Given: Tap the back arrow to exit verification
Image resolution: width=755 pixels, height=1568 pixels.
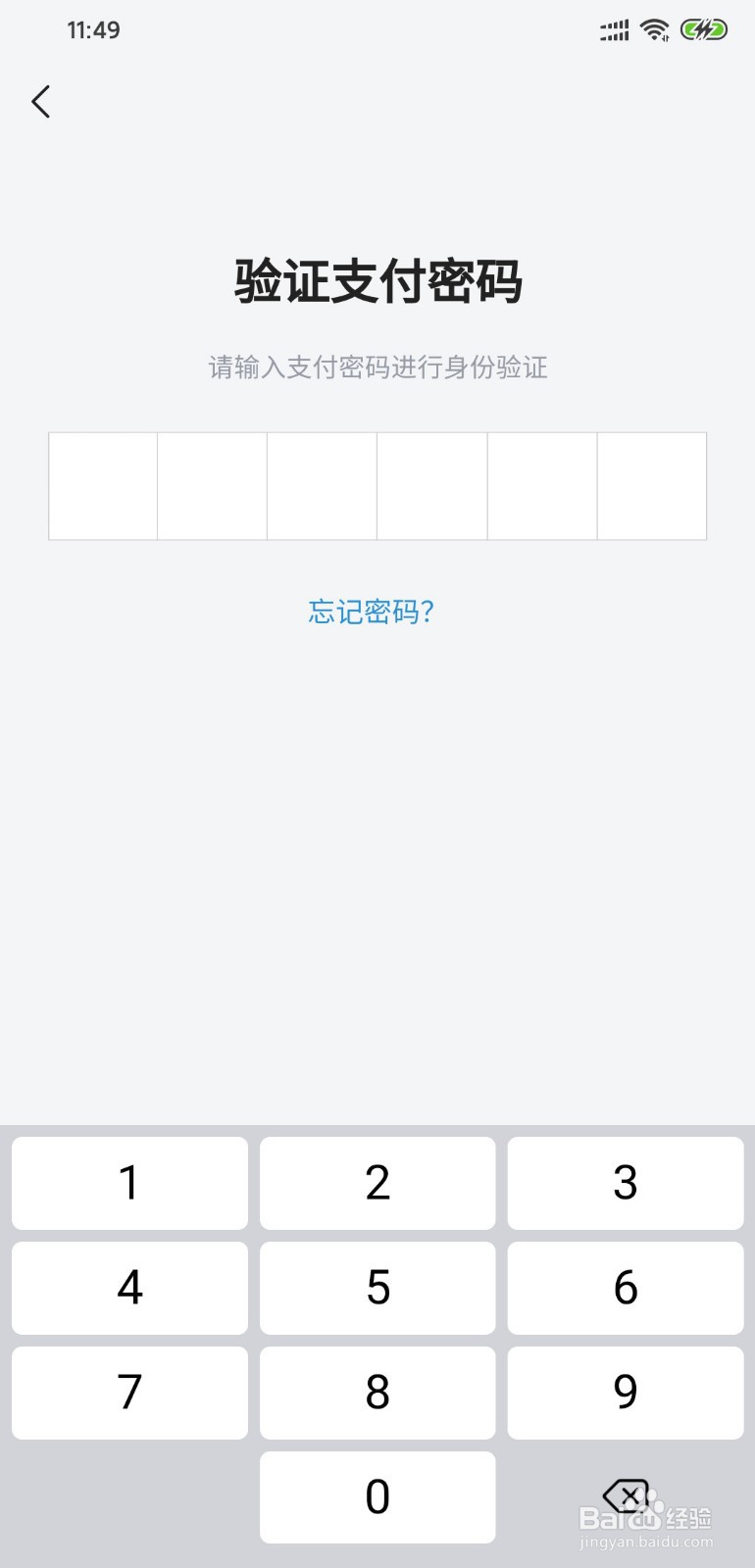Looking at the screenshot, I should (x=41, y=101).
